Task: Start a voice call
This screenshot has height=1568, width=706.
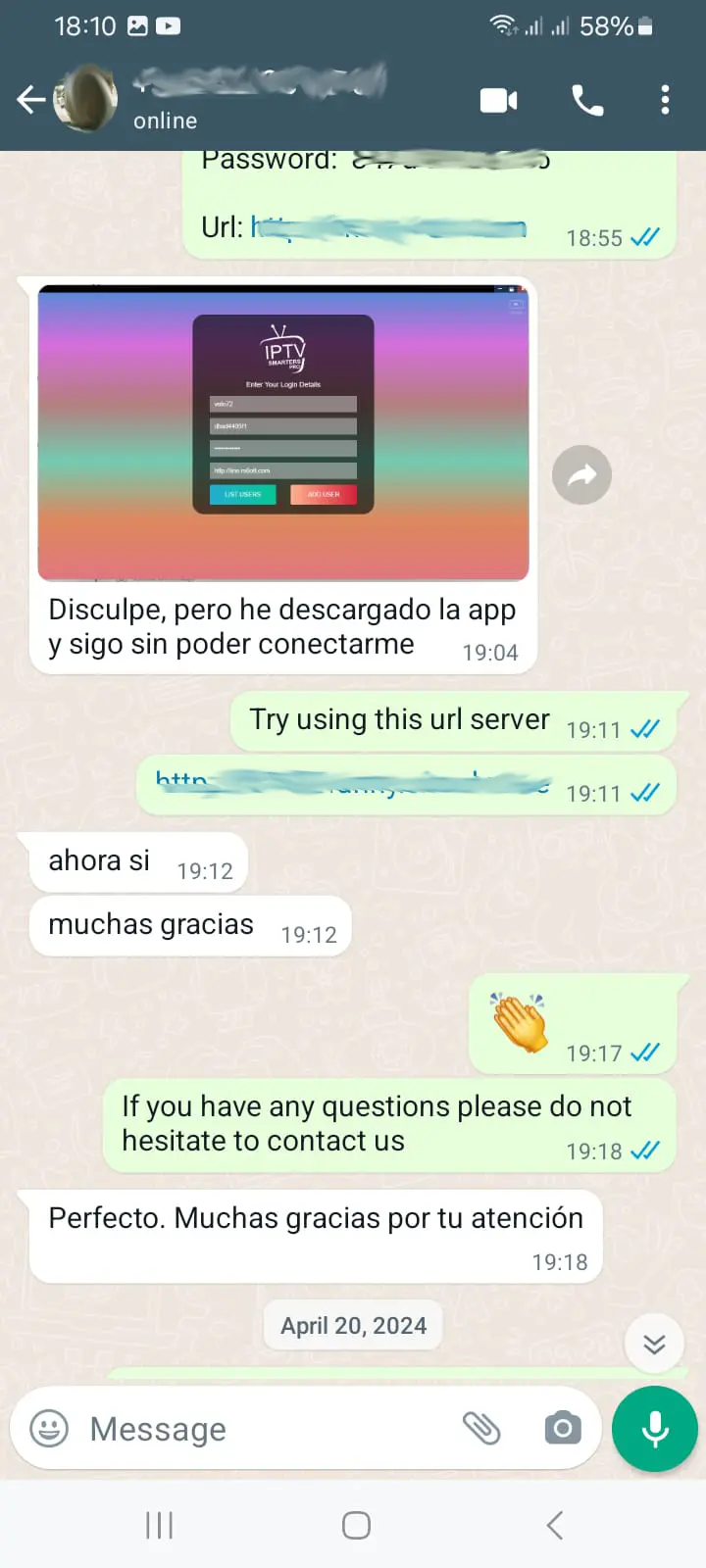Action: pos(587,100)
